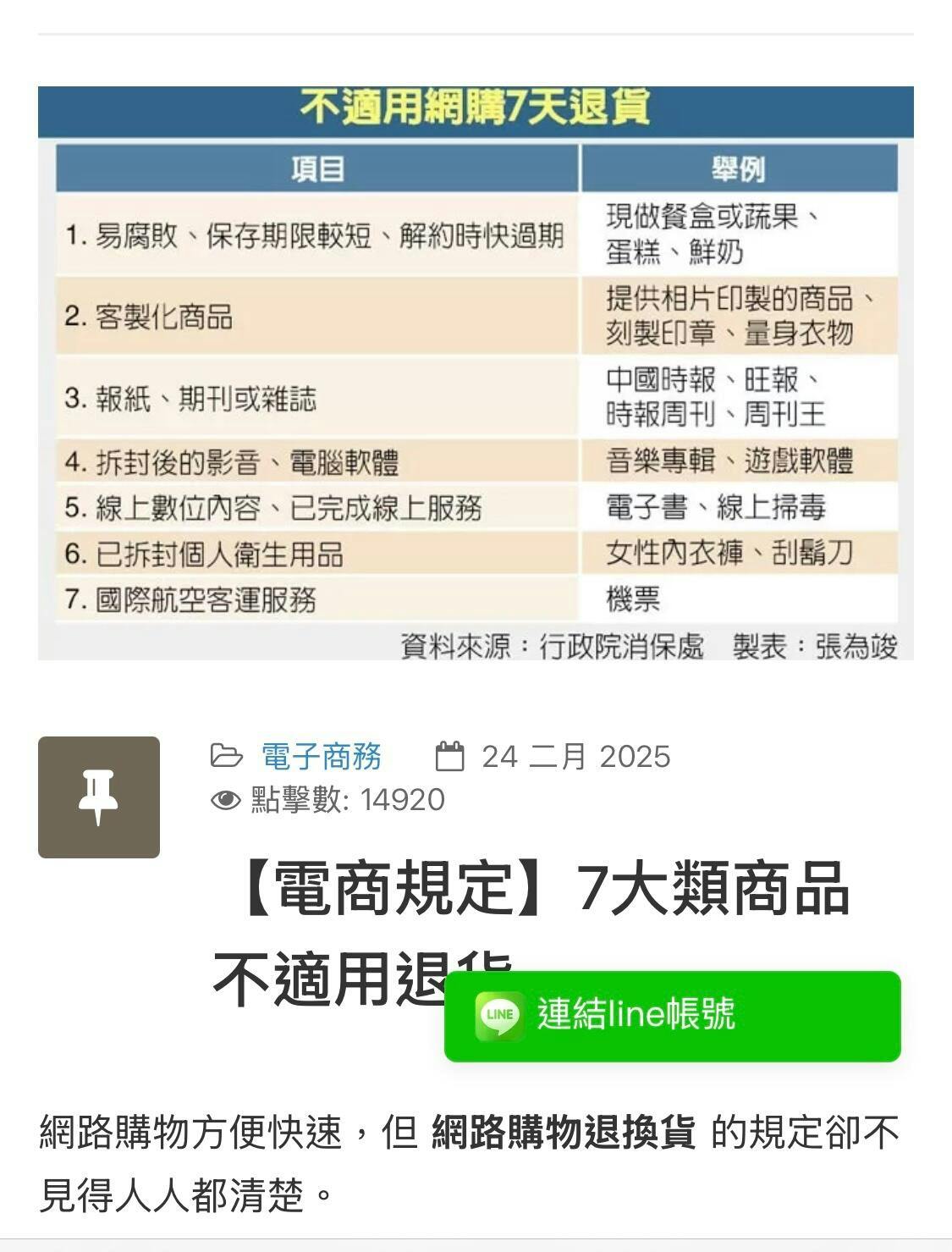The width and height of the screenshot is (952, 1252).
Task: Open the 電子商務 category link
Action: pos(321,756)
